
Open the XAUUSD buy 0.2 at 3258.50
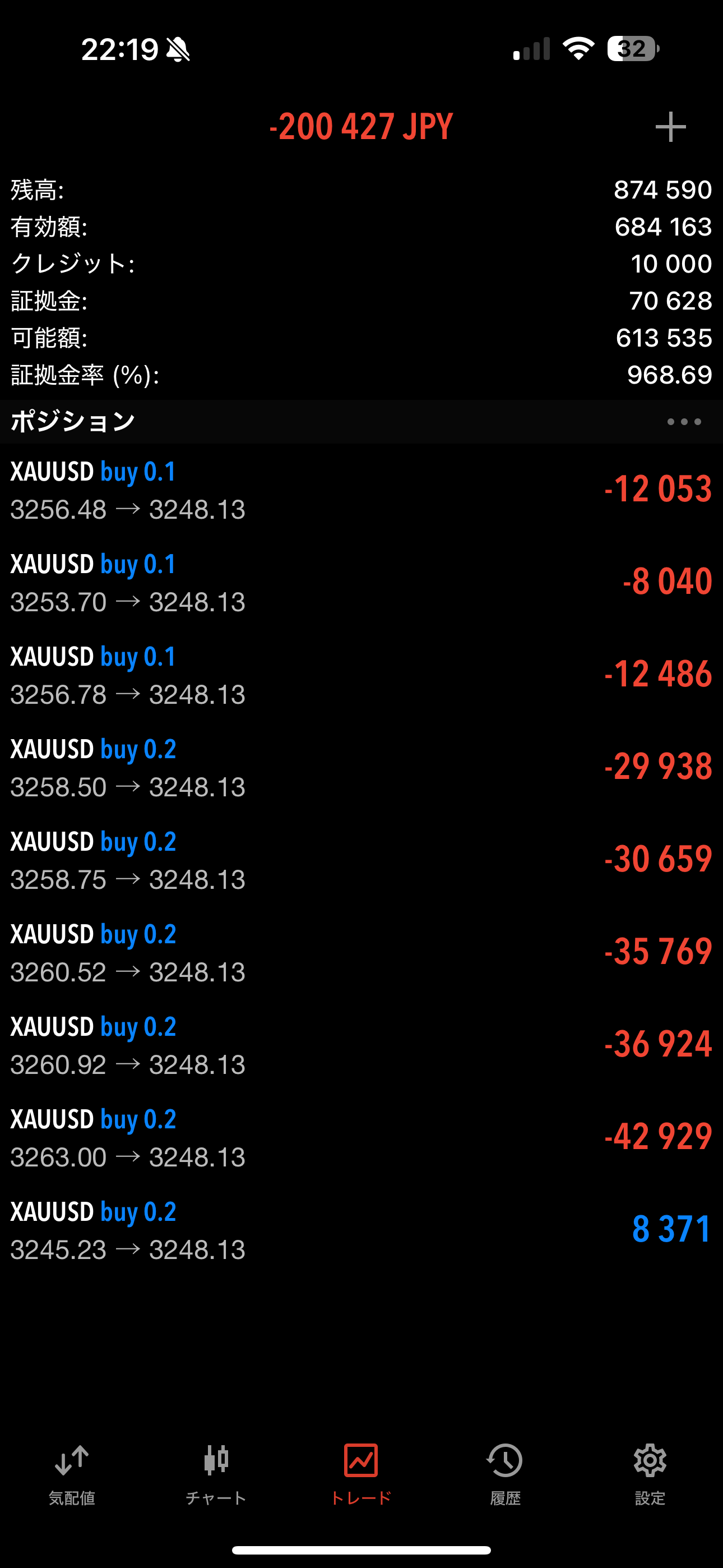click(x=361, y=768)
